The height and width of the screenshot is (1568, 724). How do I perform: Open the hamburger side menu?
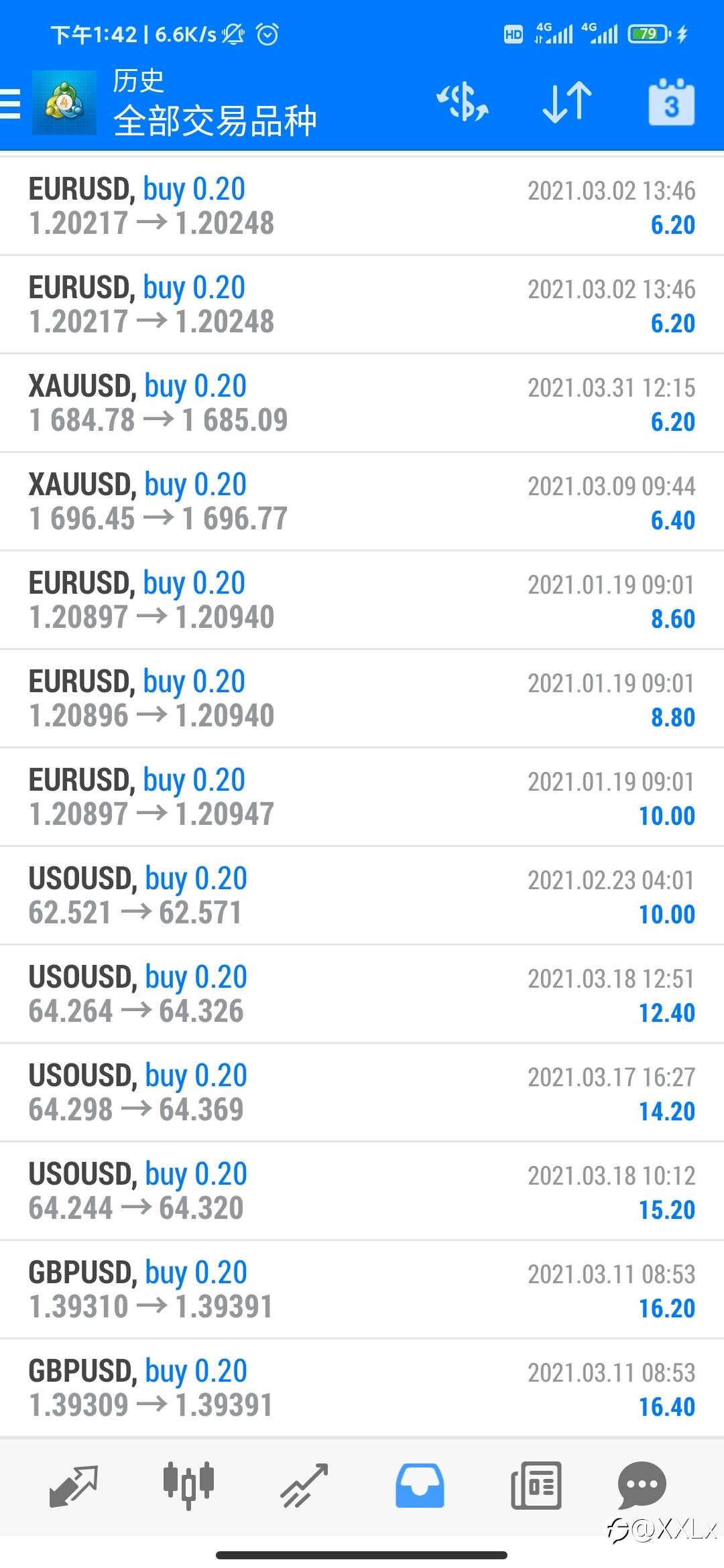click(11, 104)
